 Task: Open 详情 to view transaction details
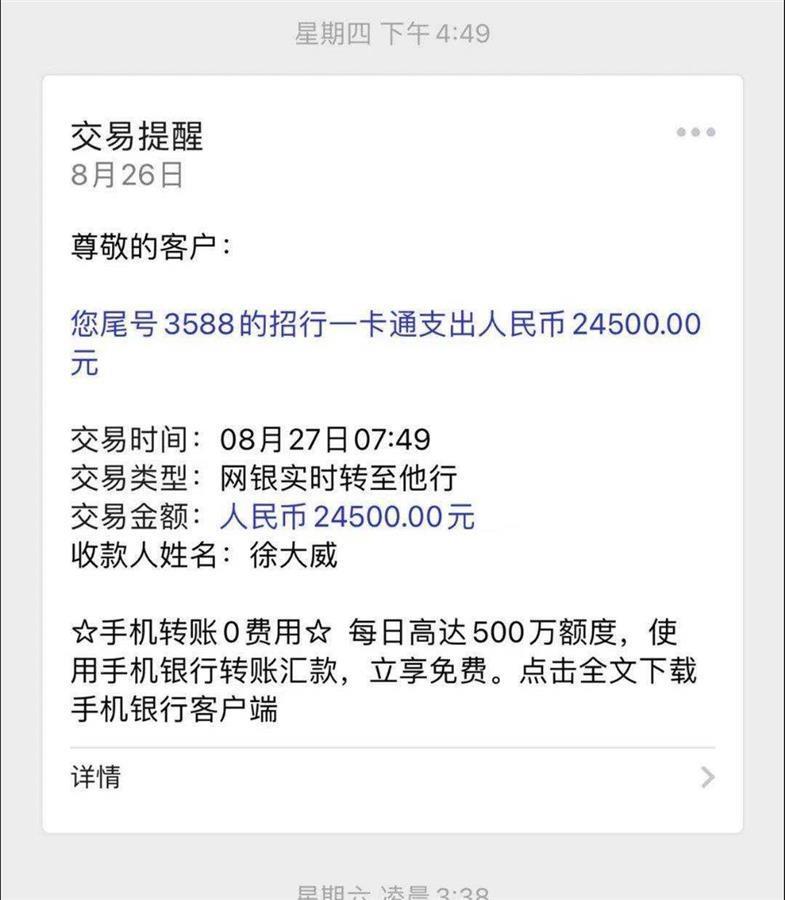(392, 777)
